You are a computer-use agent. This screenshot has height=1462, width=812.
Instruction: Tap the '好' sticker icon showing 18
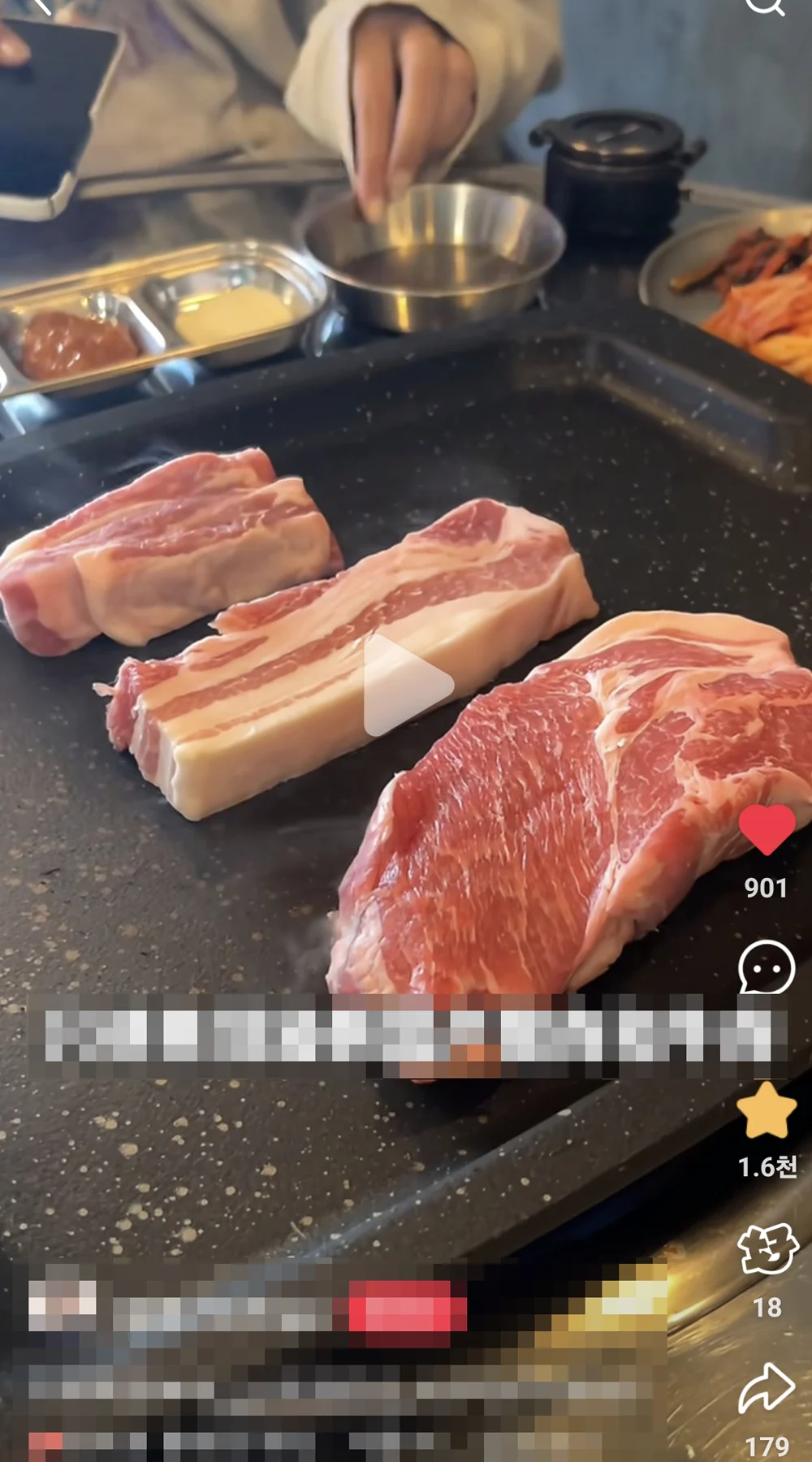pyautogui.click(x=767, y=1249)
